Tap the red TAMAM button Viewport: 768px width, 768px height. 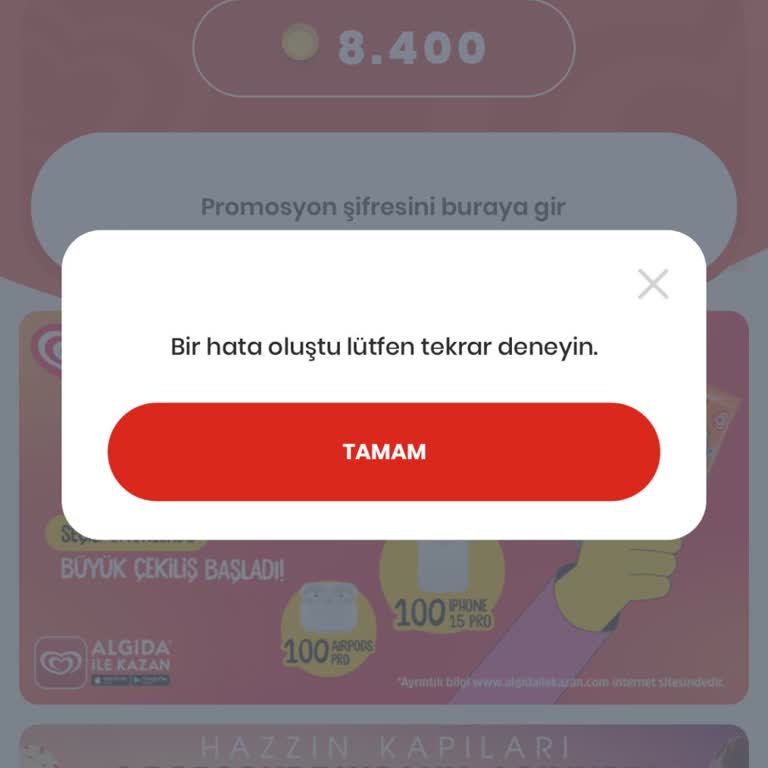(x=384, y=452)
